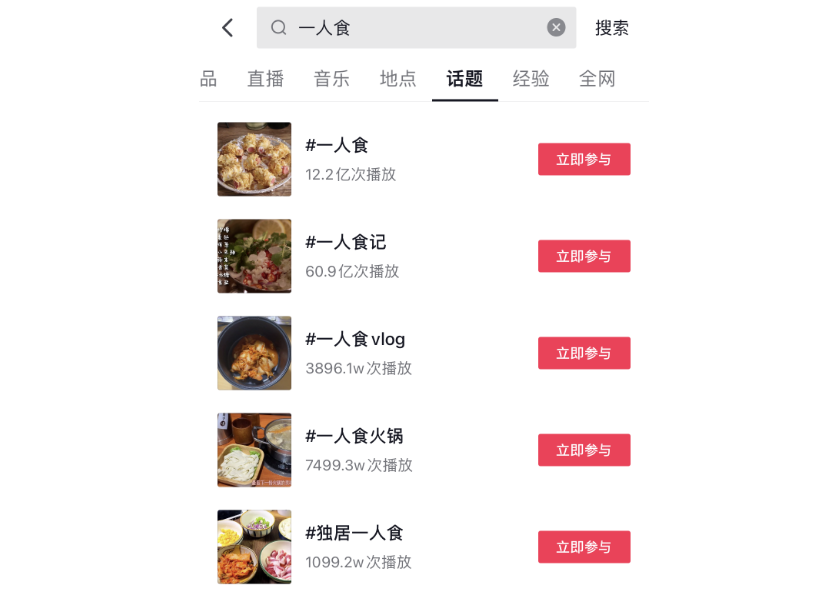This screenshot has height=593, width=821.
Task: Select the 话题 tab
Action: [465, 79]
